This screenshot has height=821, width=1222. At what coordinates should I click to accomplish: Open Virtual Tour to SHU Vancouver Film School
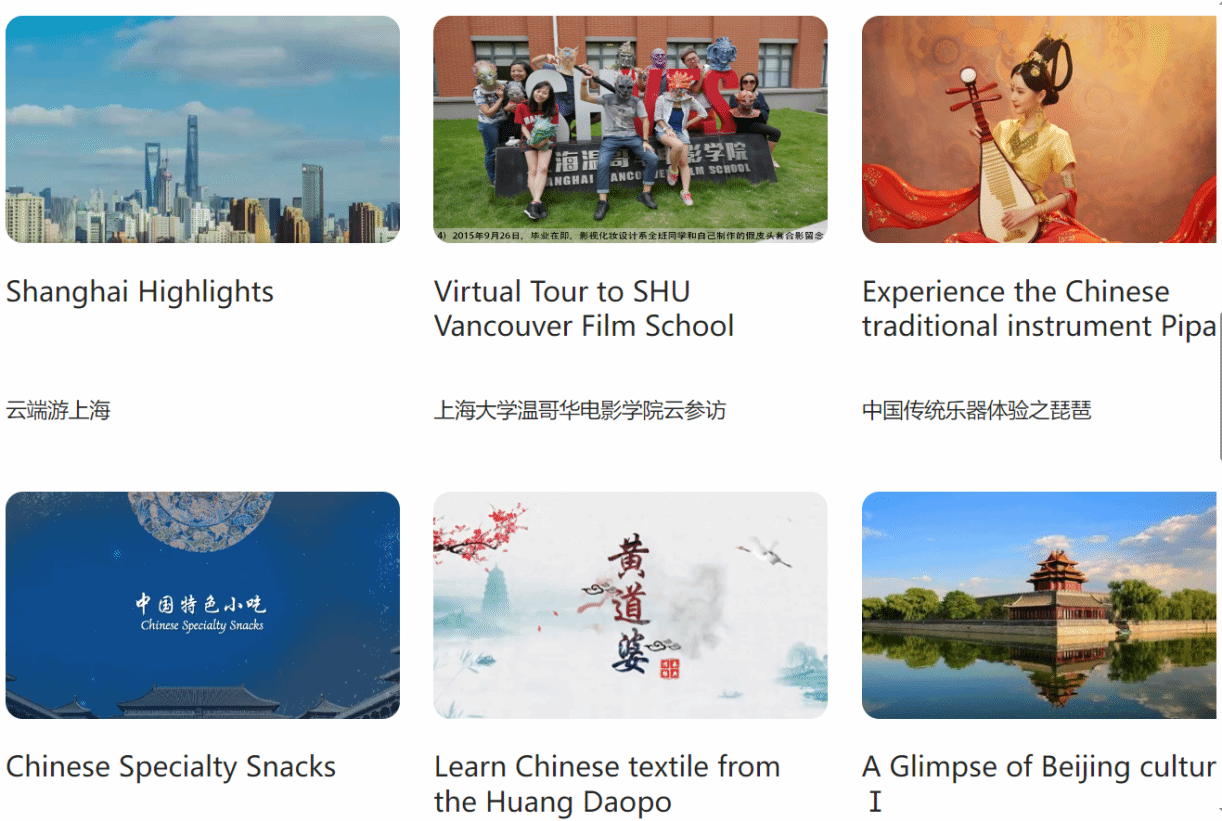630,130
